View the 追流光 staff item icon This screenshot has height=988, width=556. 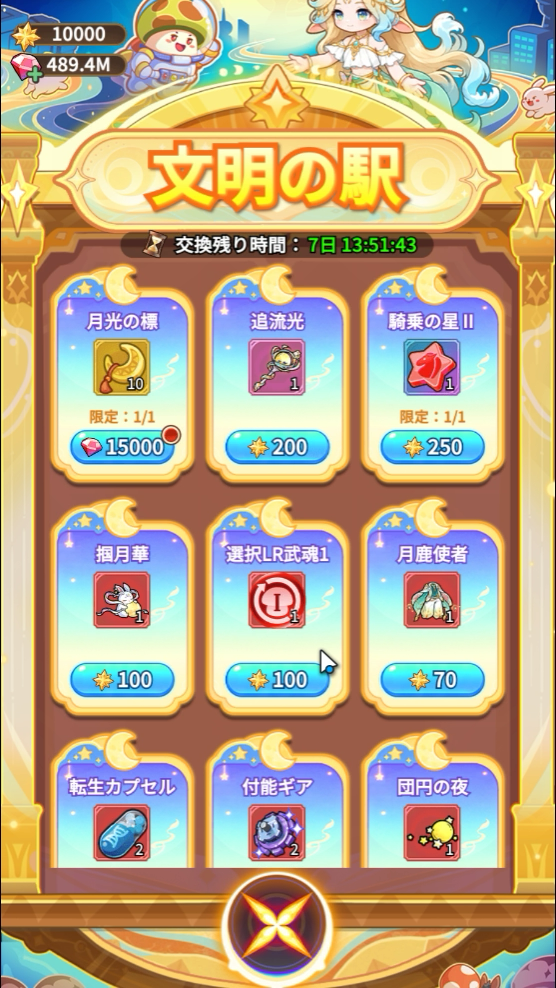277,367
